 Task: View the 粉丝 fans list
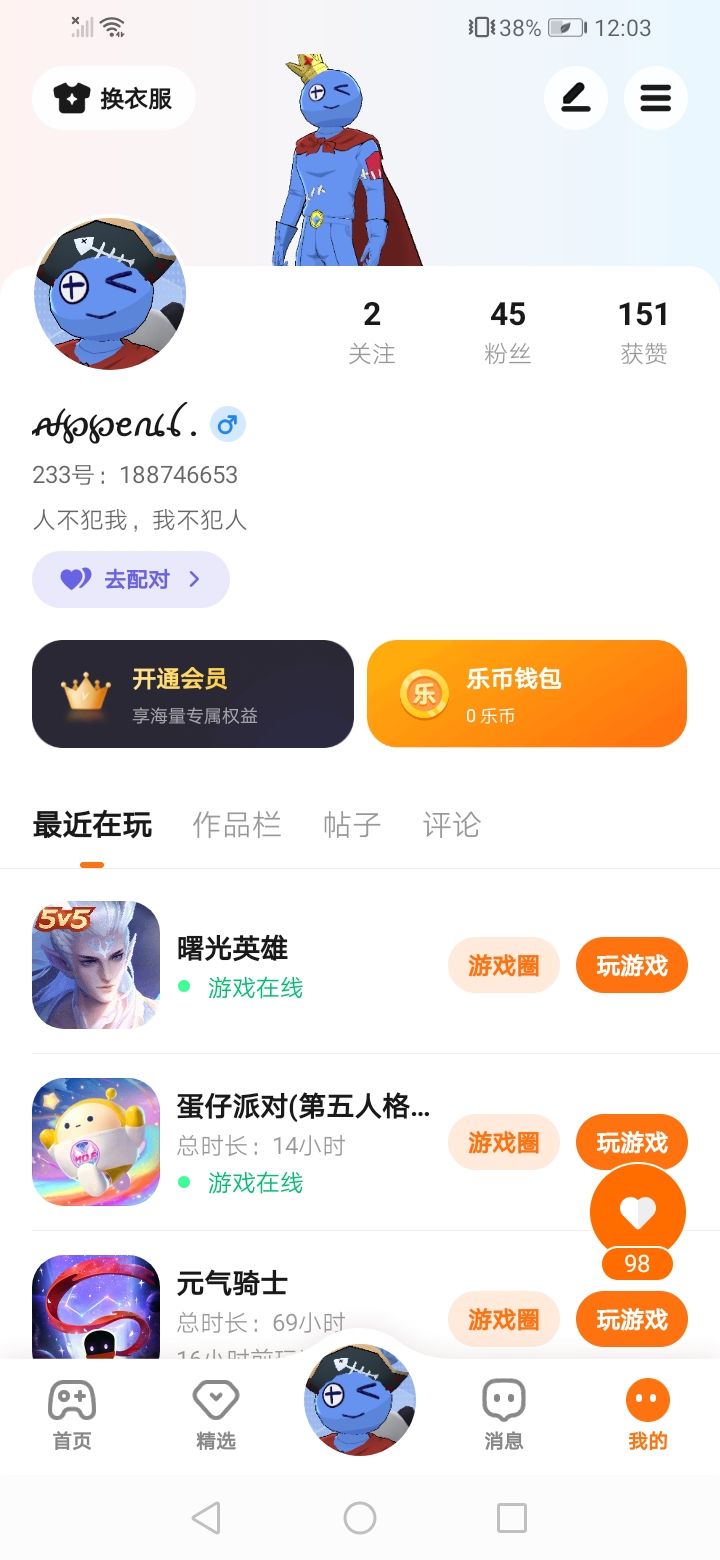click(508, 332)
